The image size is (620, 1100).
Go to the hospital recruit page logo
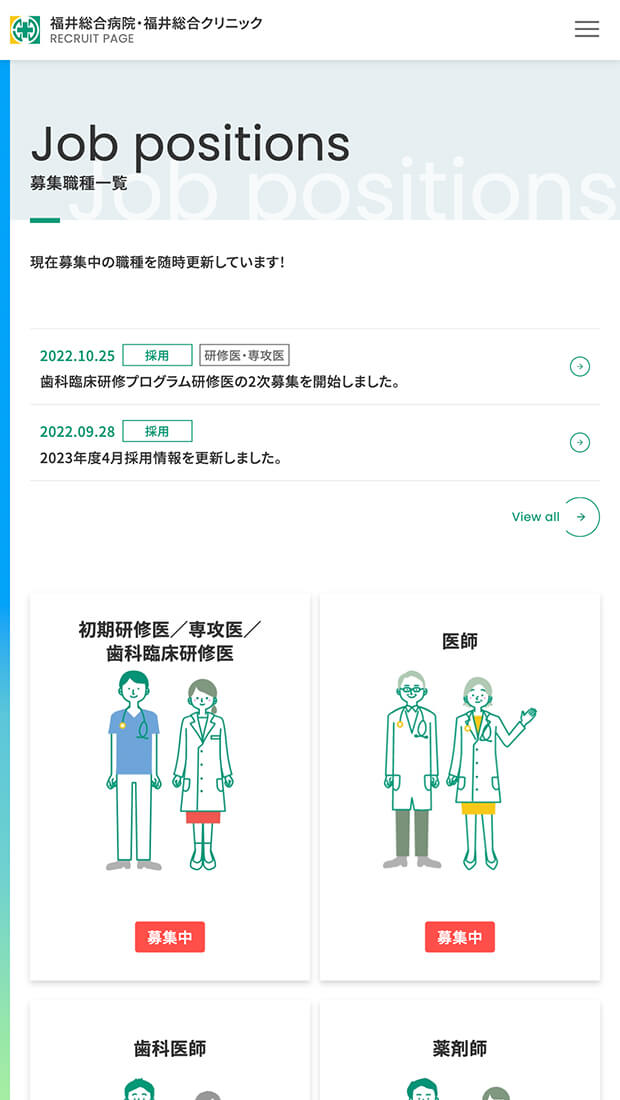pyautogui.click(x=137, y=30)
